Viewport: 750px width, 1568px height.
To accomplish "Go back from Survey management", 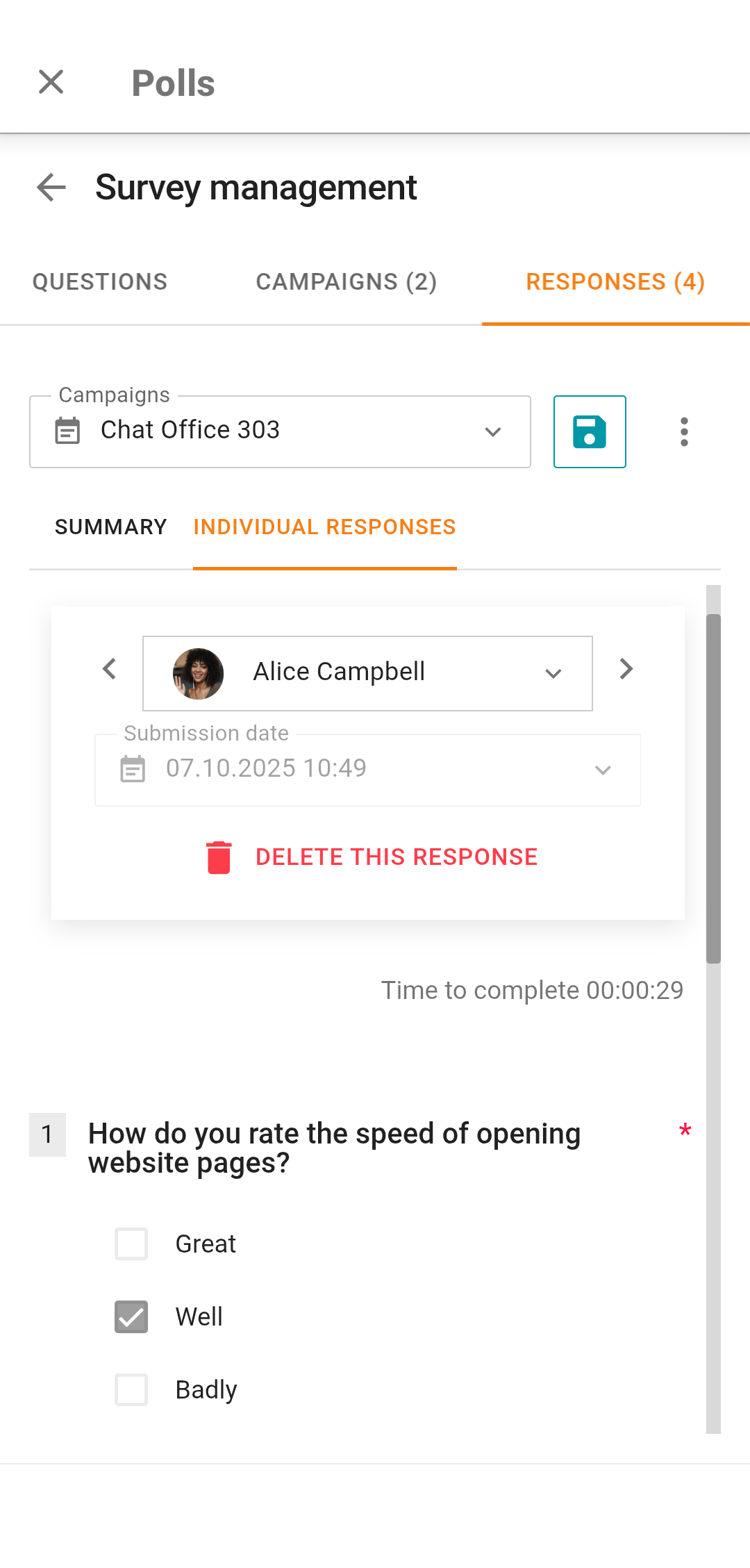I will click(51, 188).
